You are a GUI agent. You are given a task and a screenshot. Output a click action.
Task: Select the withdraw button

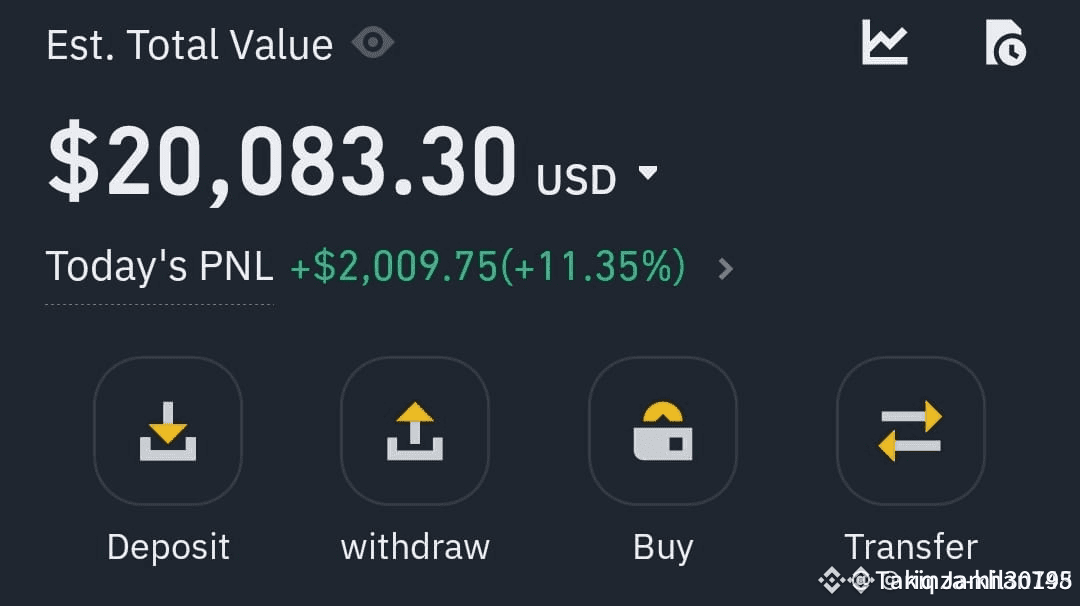[x=415, y=431]
